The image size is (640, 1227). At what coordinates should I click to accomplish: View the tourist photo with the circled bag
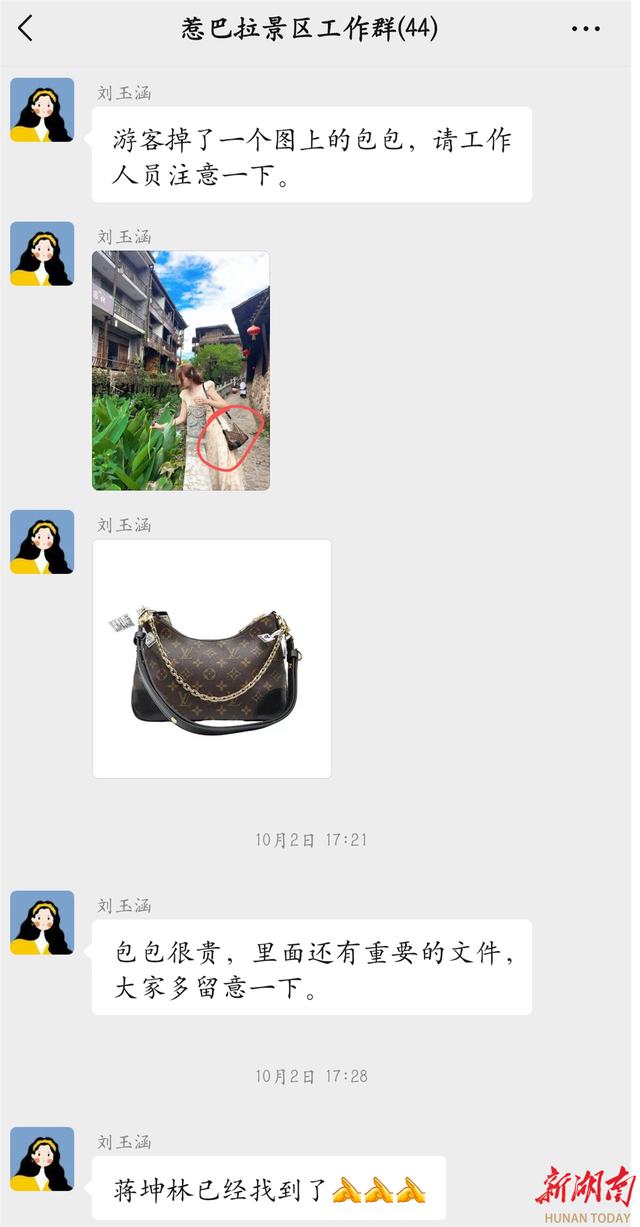point(181,370)
